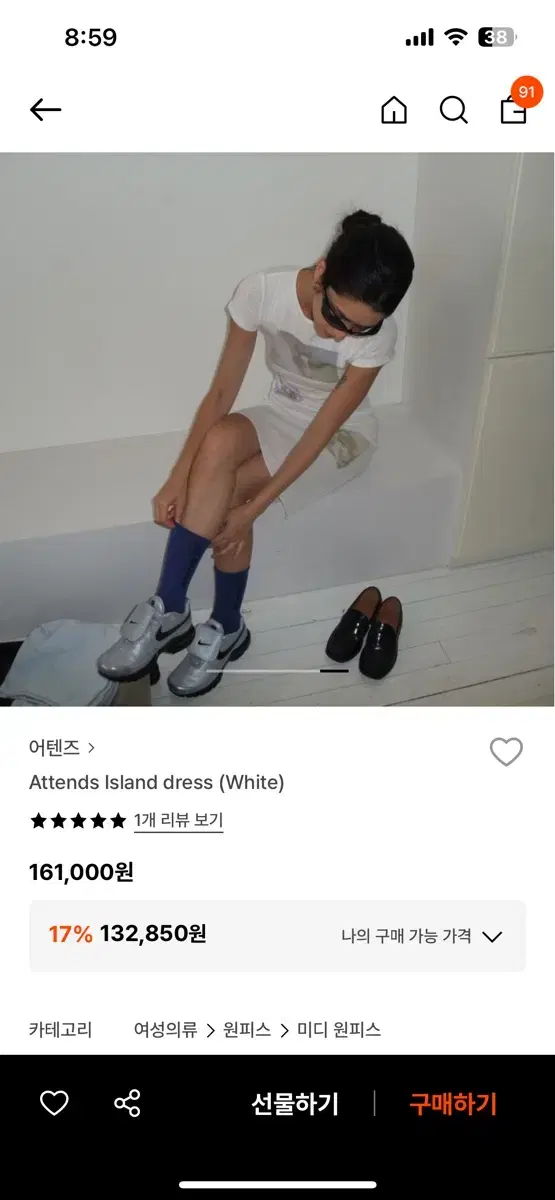
Task: Open the product photo of the dress
Action: pos(277,429)
